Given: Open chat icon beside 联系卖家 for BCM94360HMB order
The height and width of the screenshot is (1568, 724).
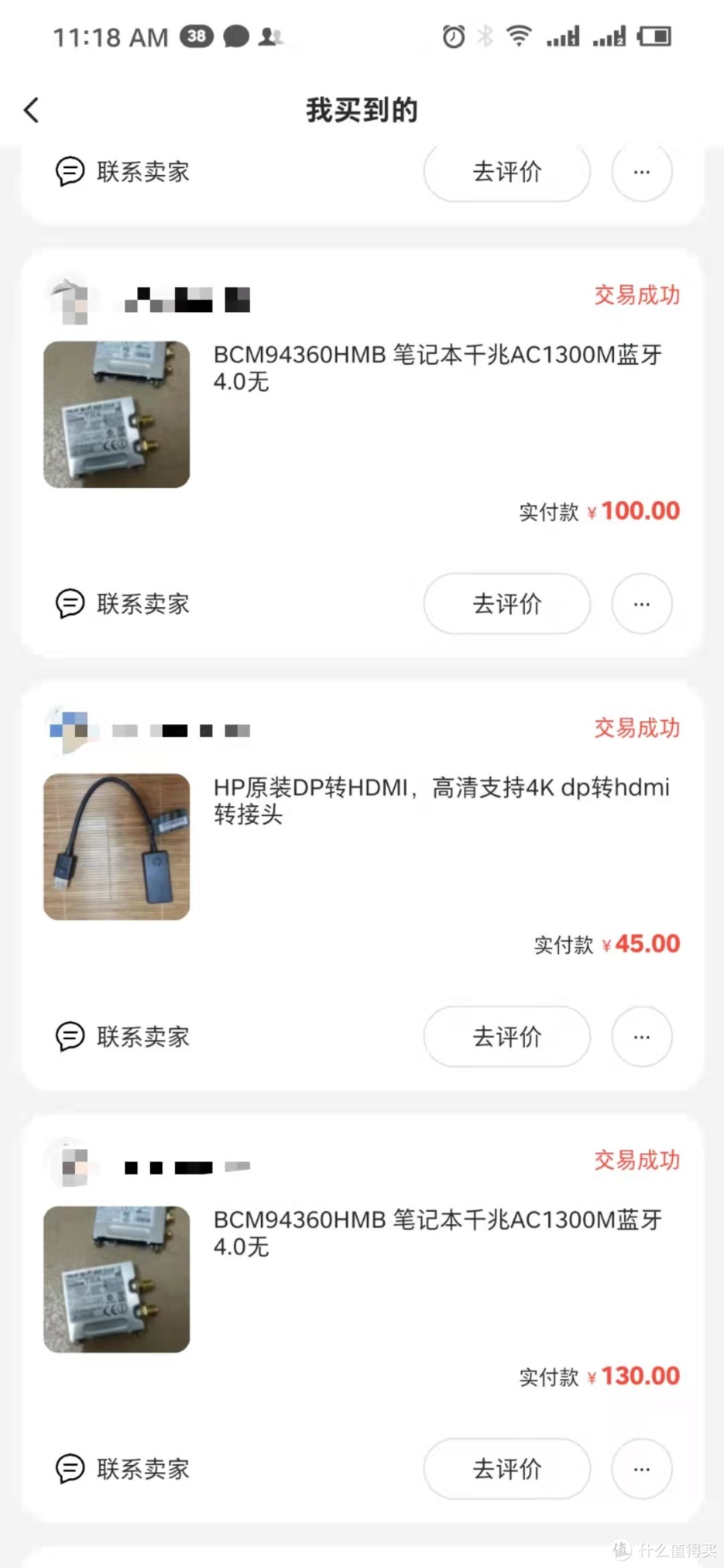Looking at the screenshot, I should point(68,602).
